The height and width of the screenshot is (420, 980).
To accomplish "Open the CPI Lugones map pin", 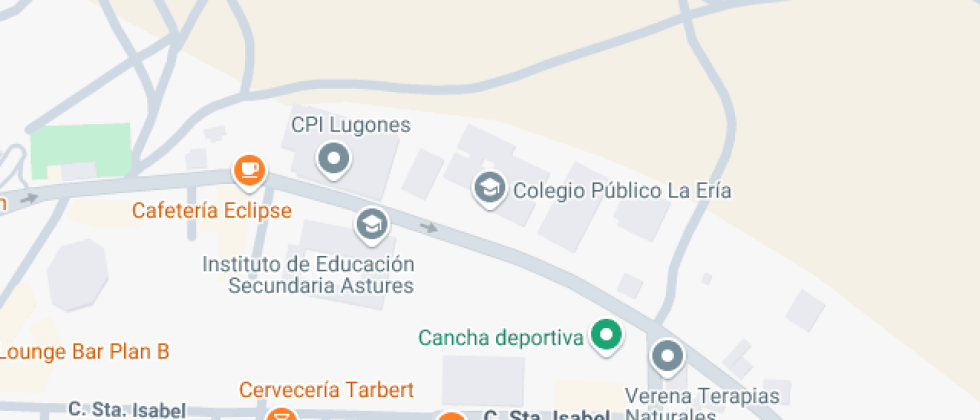I will (333, 159).
